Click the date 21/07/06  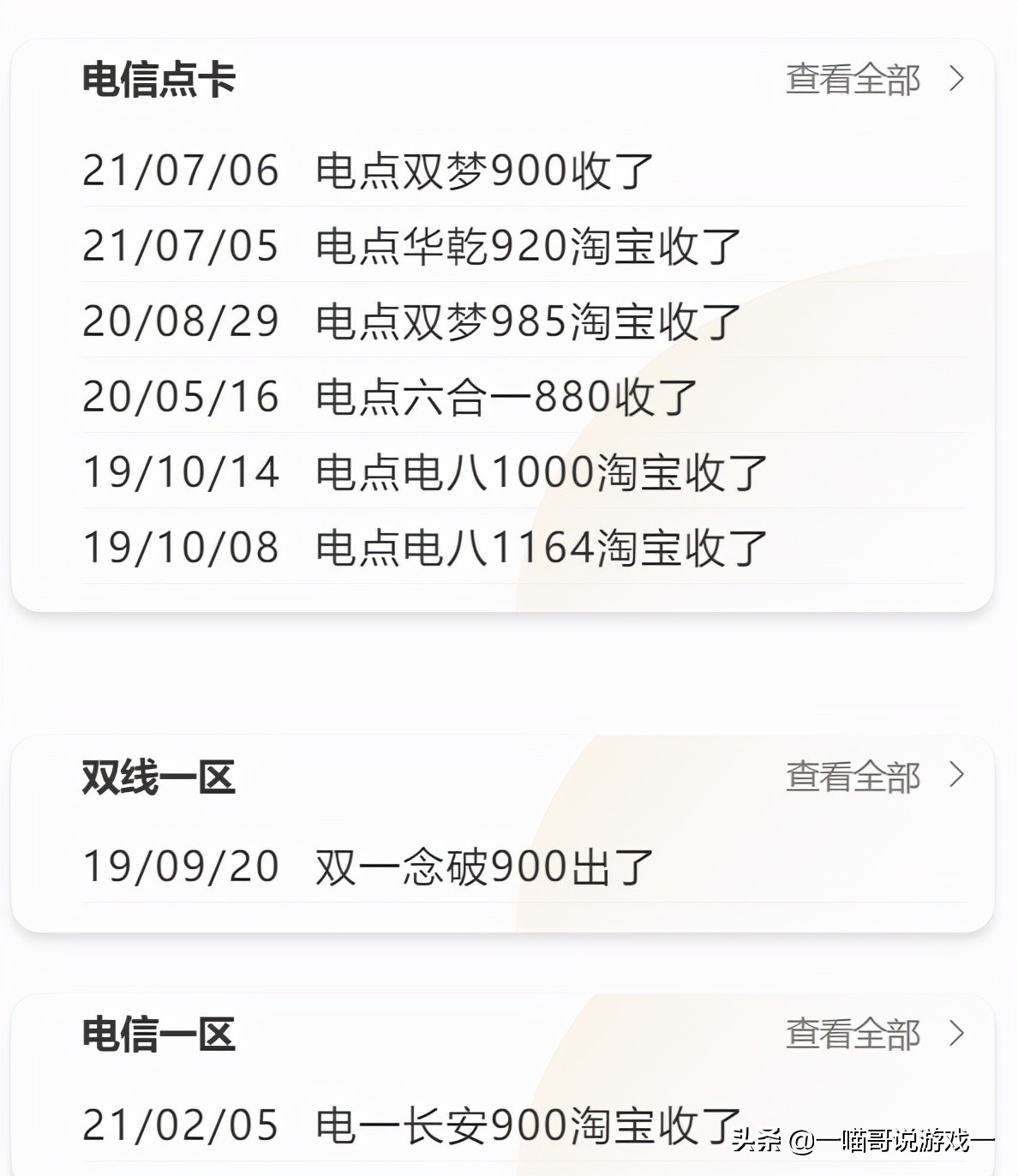tap(180, 171)
